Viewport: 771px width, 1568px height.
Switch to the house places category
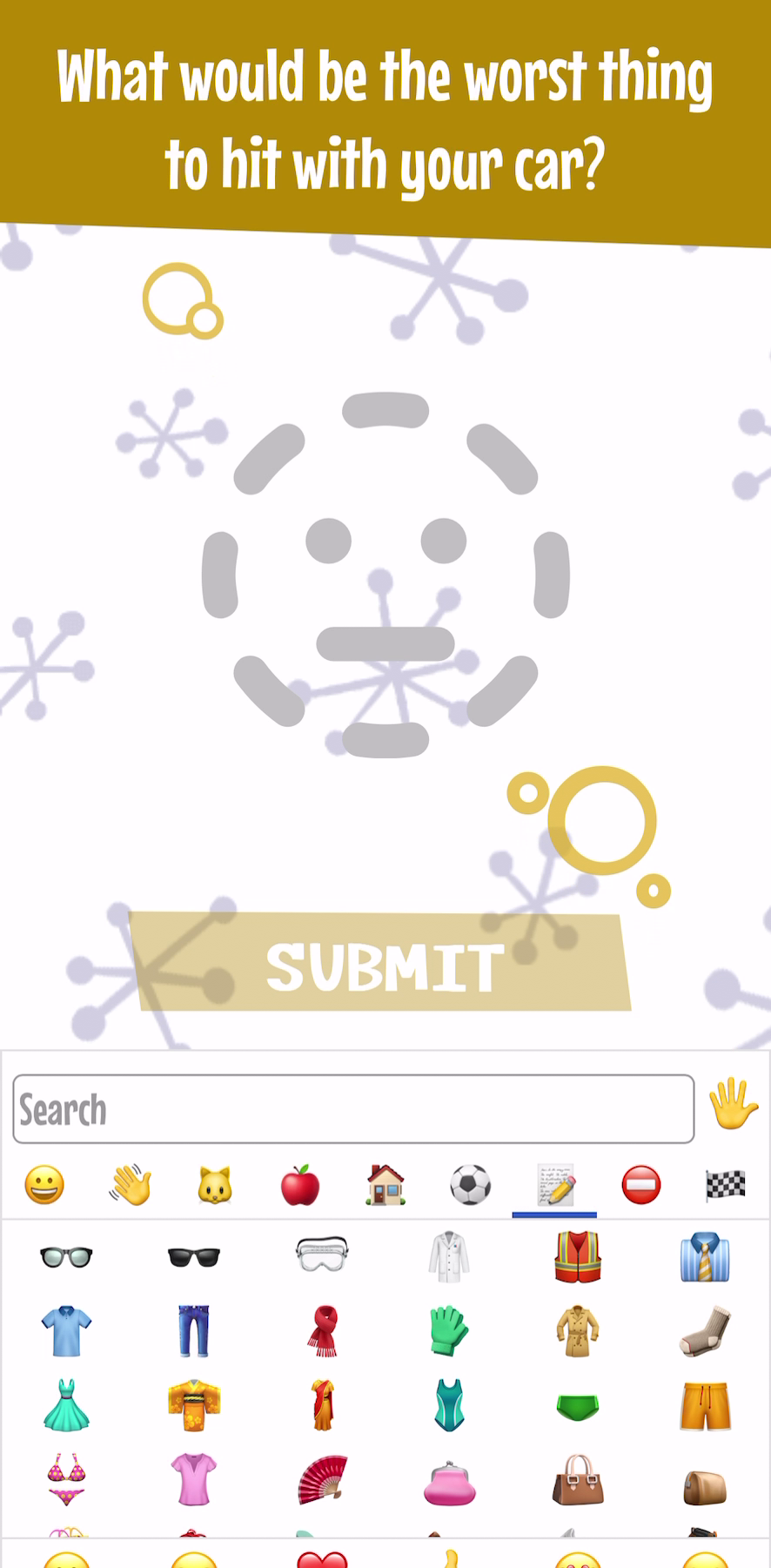click(x=385, y=1186)
